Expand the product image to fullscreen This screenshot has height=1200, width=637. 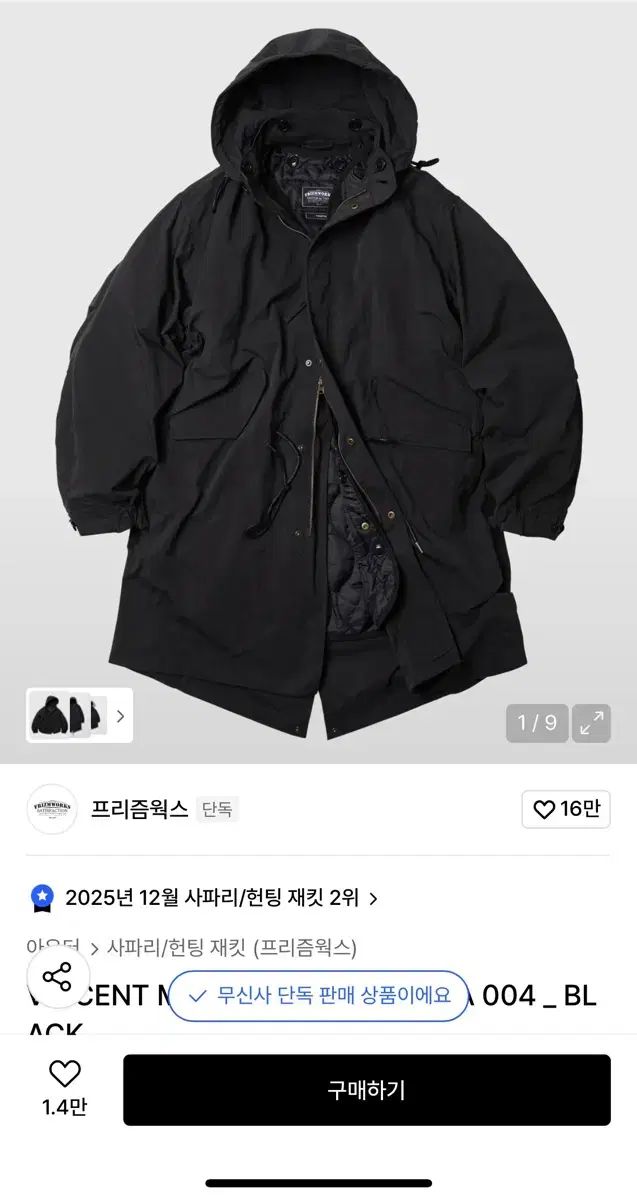(591, 723)
